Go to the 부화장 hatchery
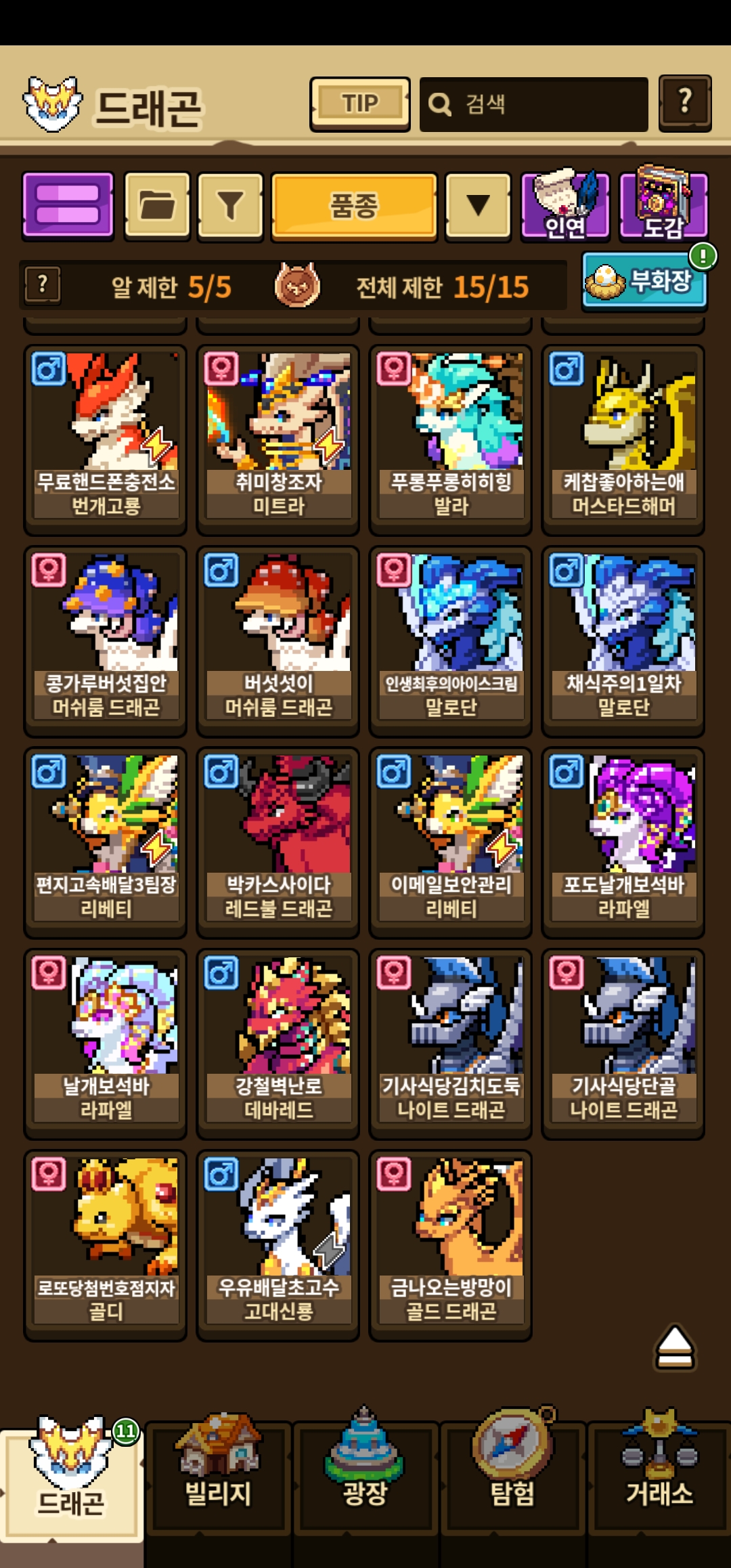 (x=644, y=280)
